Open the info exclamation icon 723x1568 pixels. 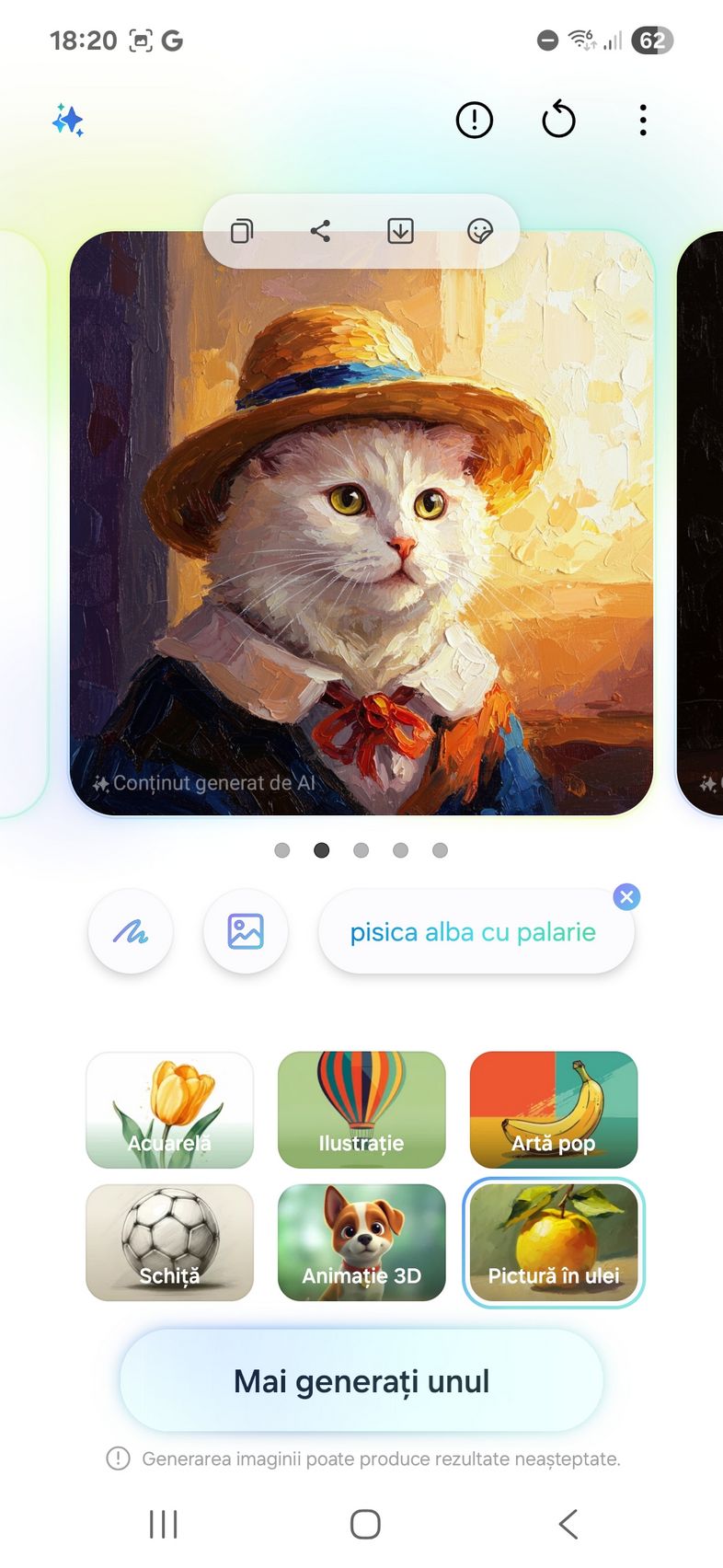click(475, 120)
